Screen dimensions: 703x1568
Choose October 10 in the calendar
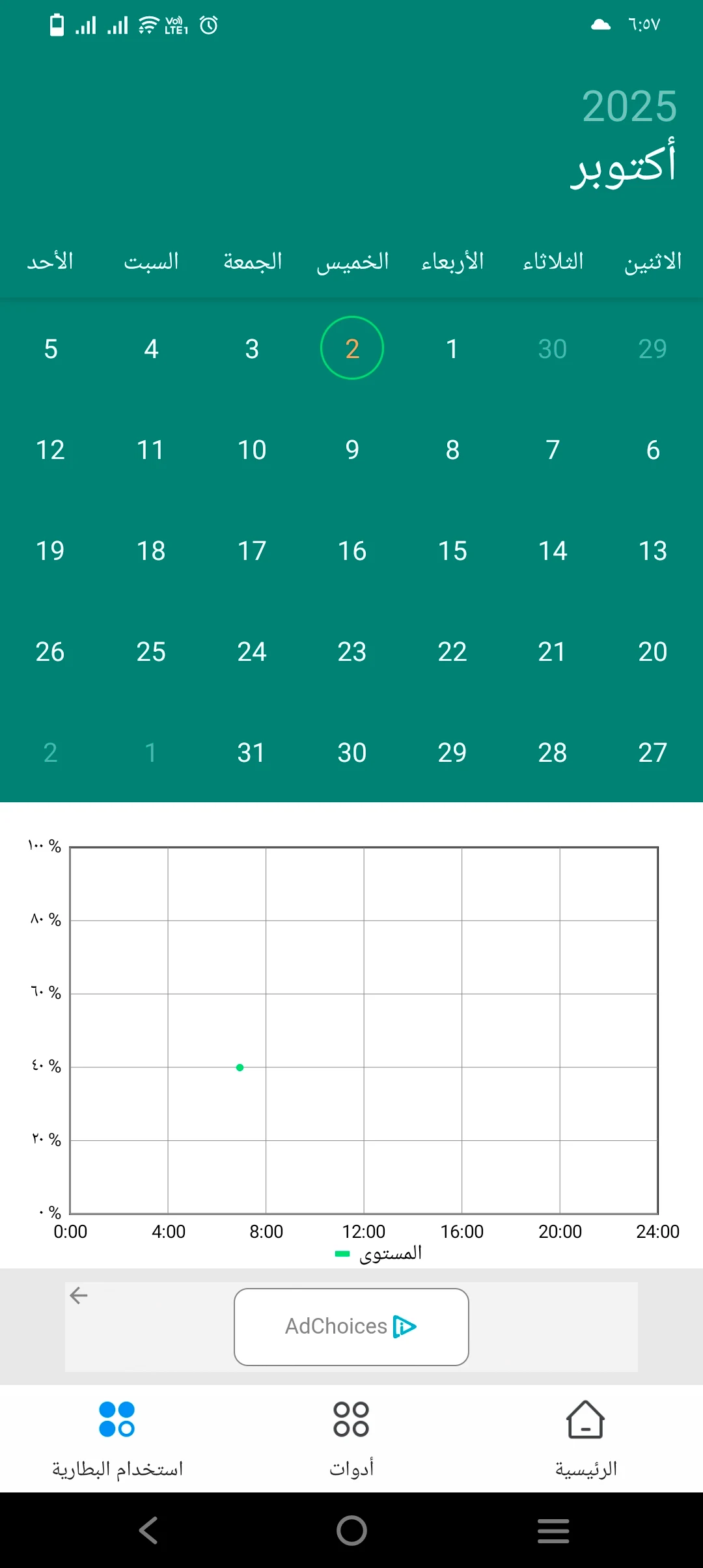tap(251, 450)
